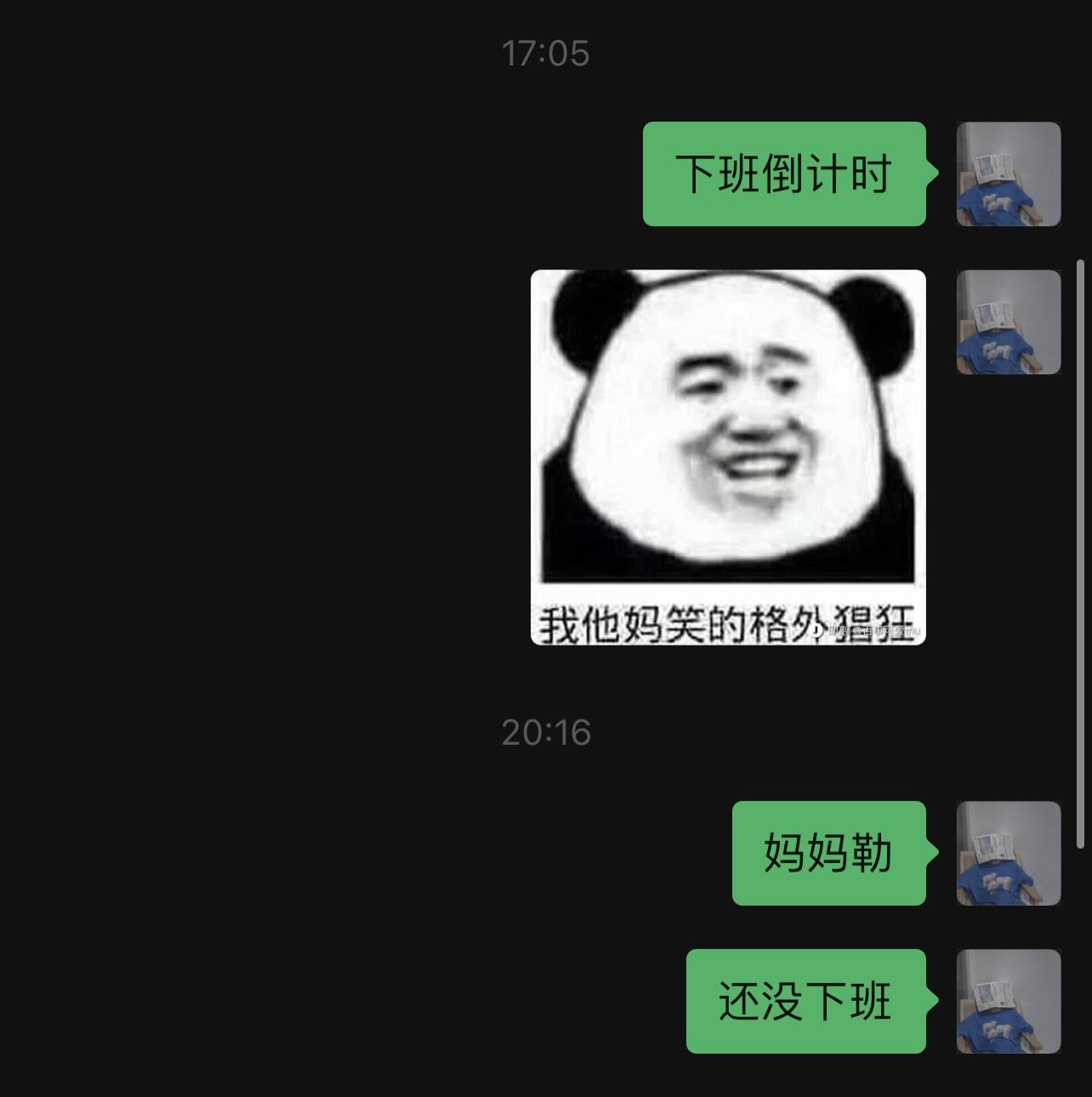View profile from avatar beside 妈妈勒
Viewport: 1092px width, 1097px height.
[x=1008, y=853]
